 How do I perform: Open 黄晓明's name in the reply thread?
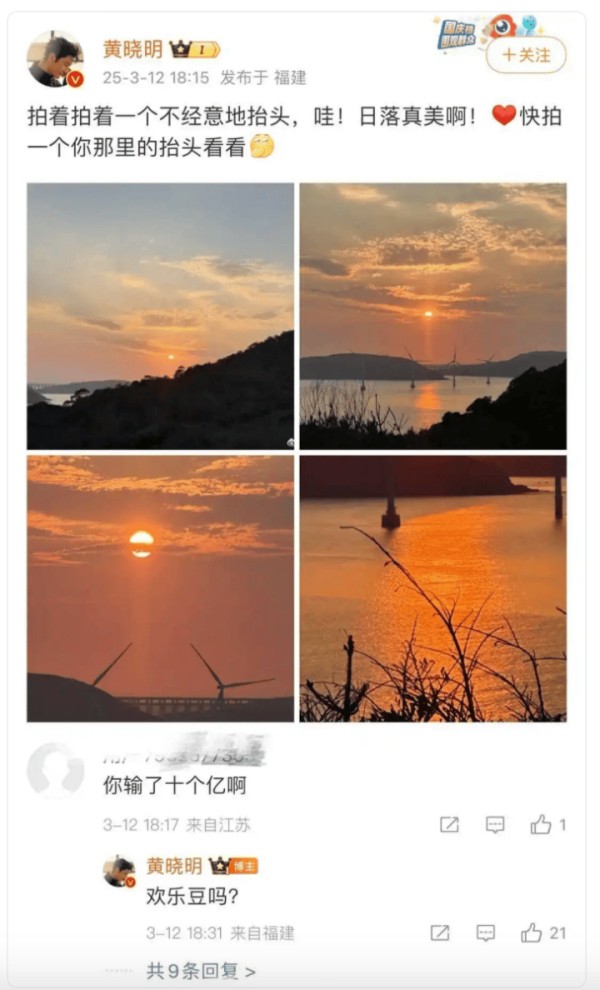(x=174, y=866)
